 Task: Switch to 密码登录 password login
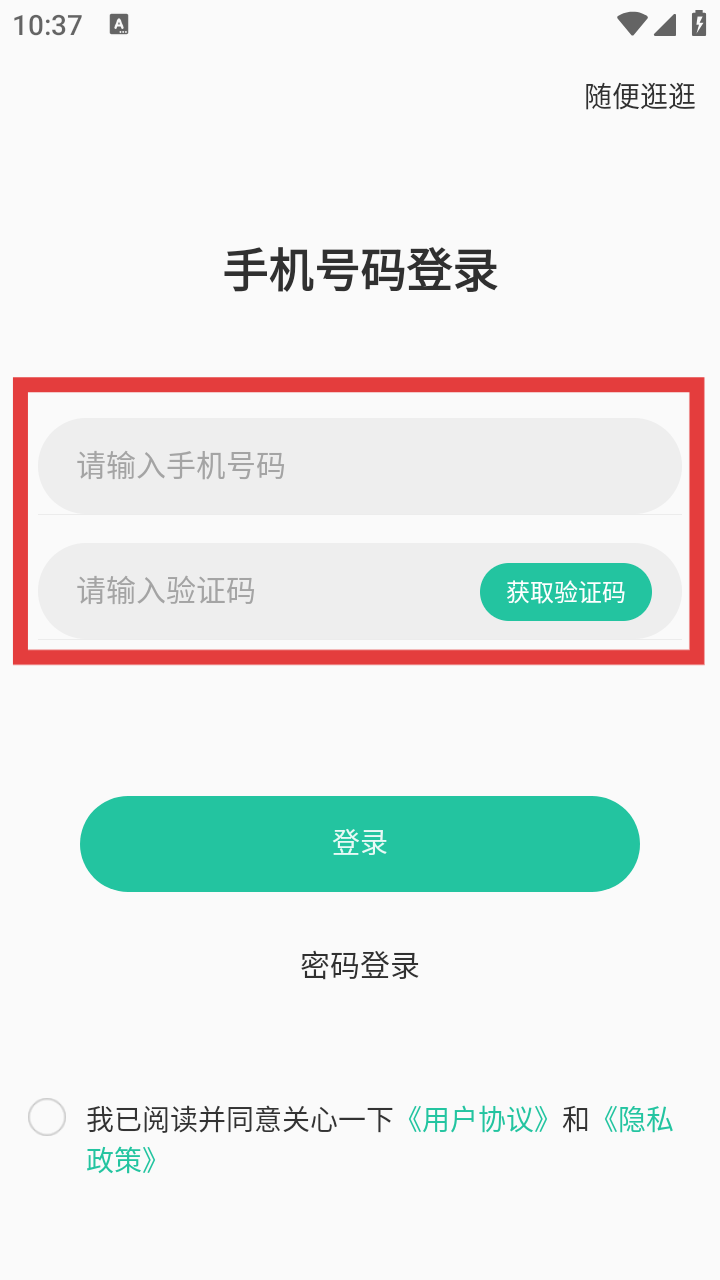(360, 965)
